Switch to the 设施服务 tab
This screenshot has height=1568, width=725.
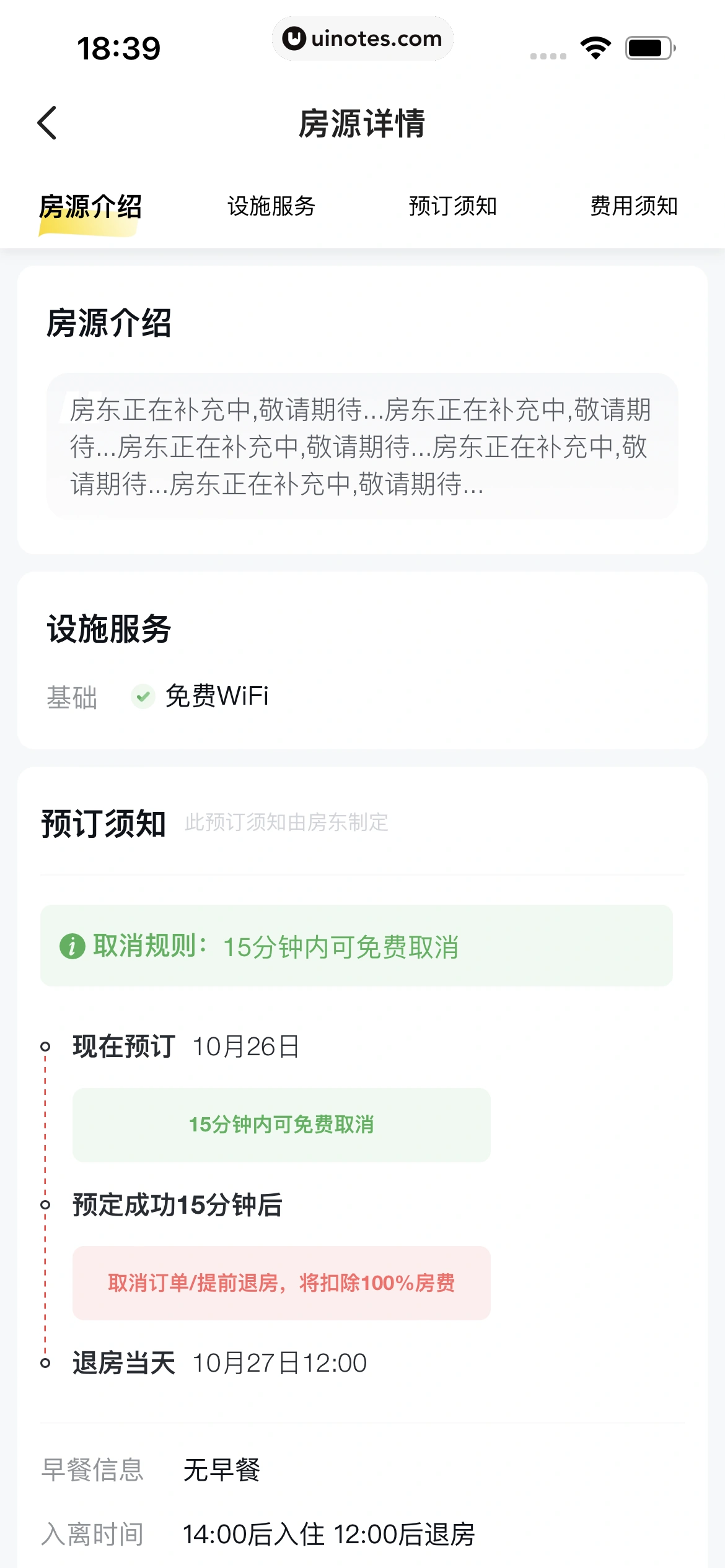pyautogui.click(x=271, y=207)
